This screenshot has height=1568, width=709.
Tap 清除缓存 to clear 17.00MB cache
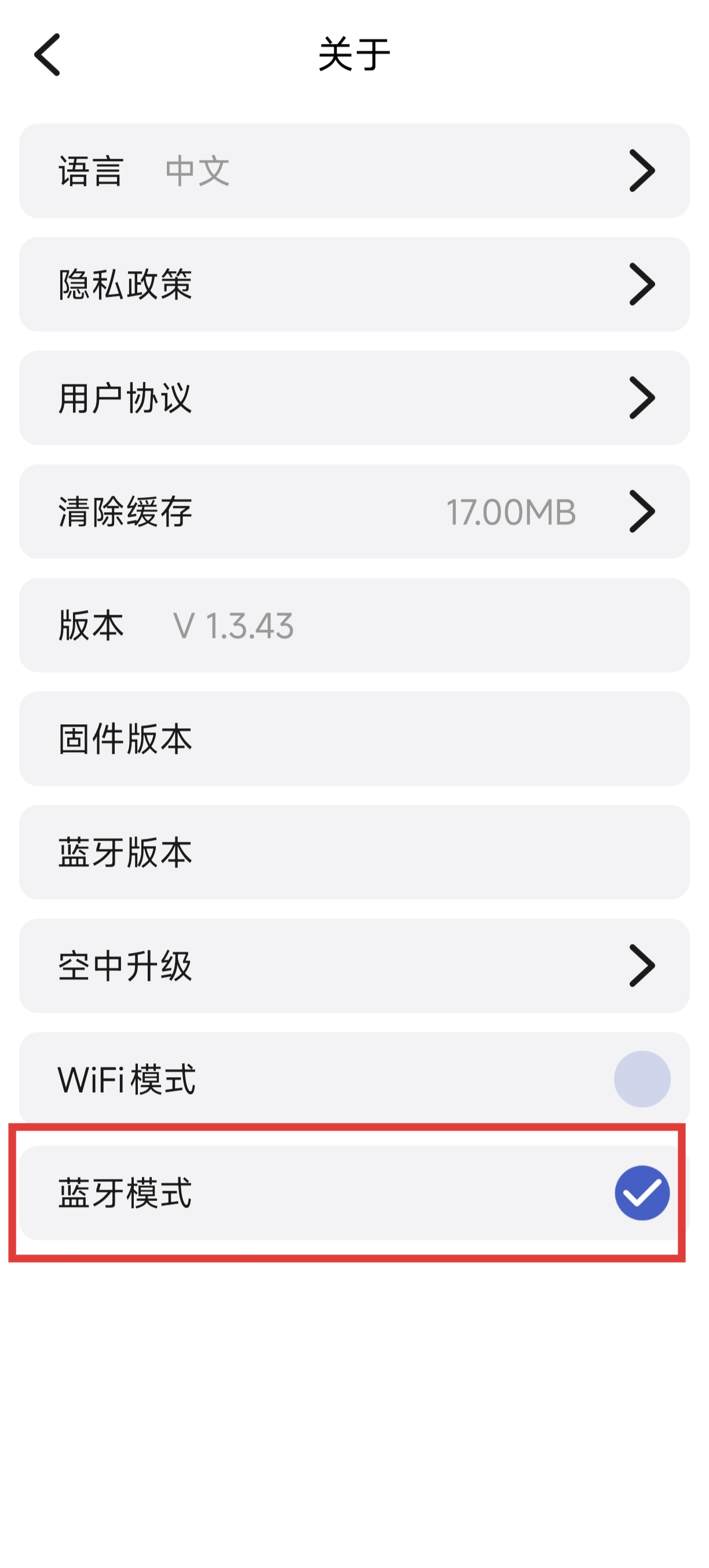click(x=354, y=512)
